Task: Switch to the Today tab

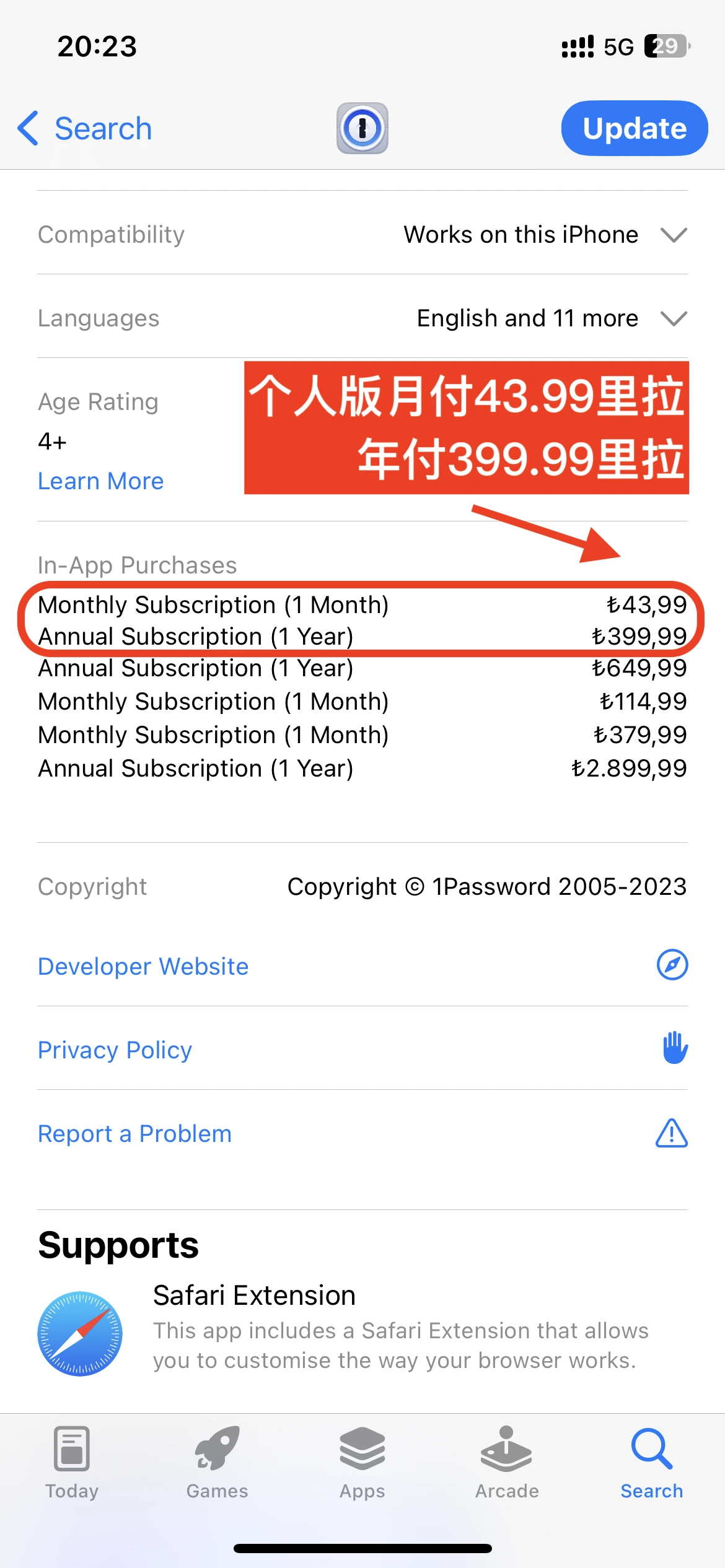Action: [x=72, y=1463]
